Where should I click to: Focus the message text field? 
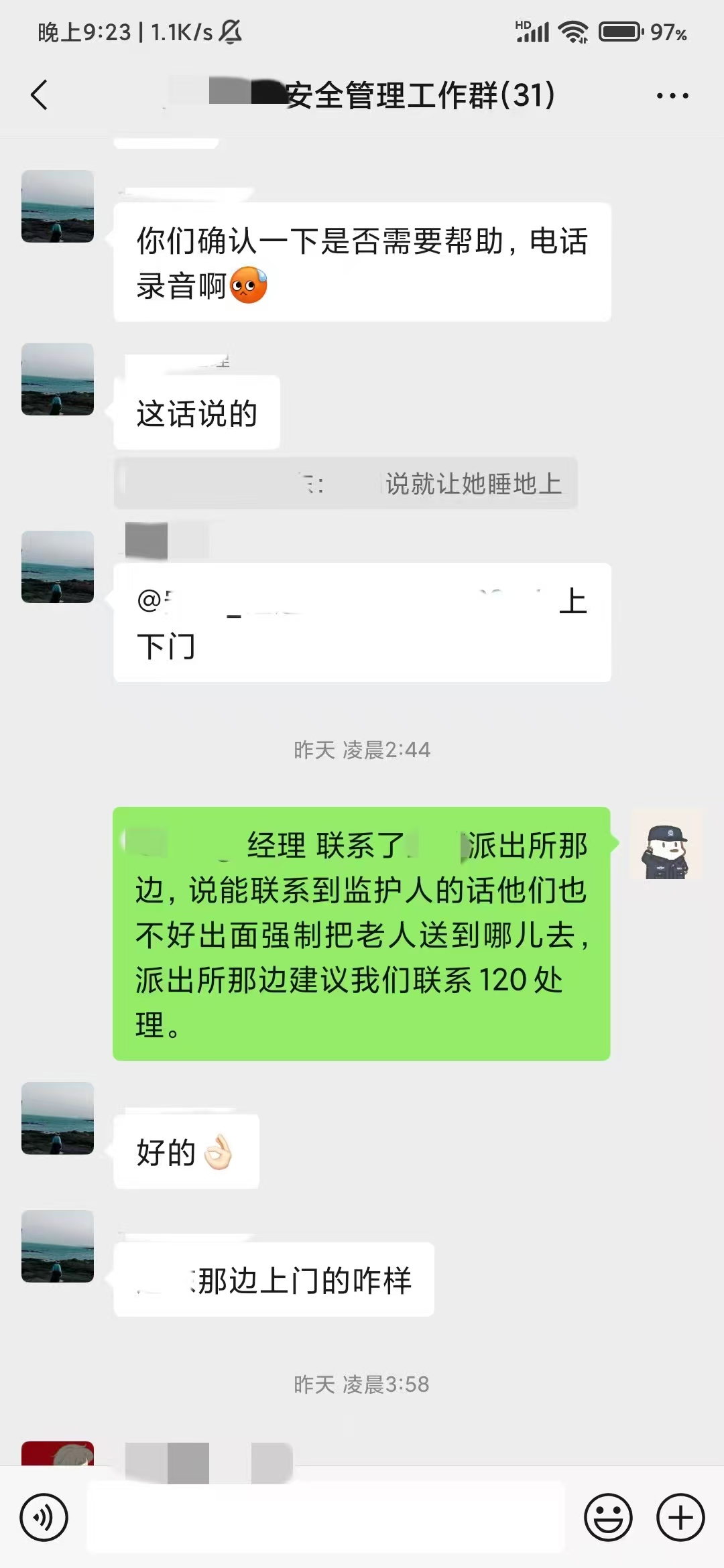tap(325, 1518)
